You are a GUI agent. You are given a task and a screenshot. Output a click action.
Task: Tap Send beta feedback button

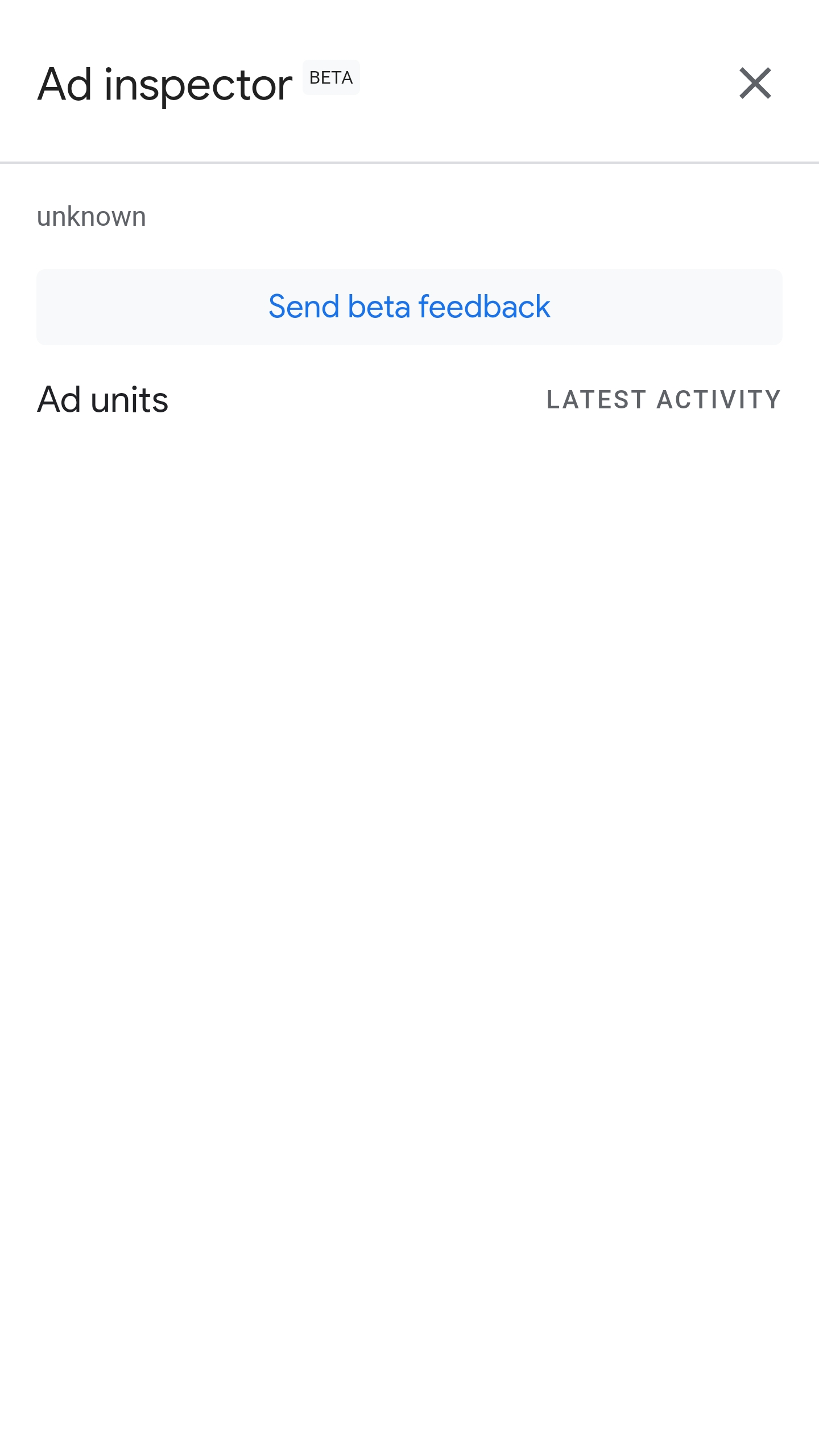[409, 307]
